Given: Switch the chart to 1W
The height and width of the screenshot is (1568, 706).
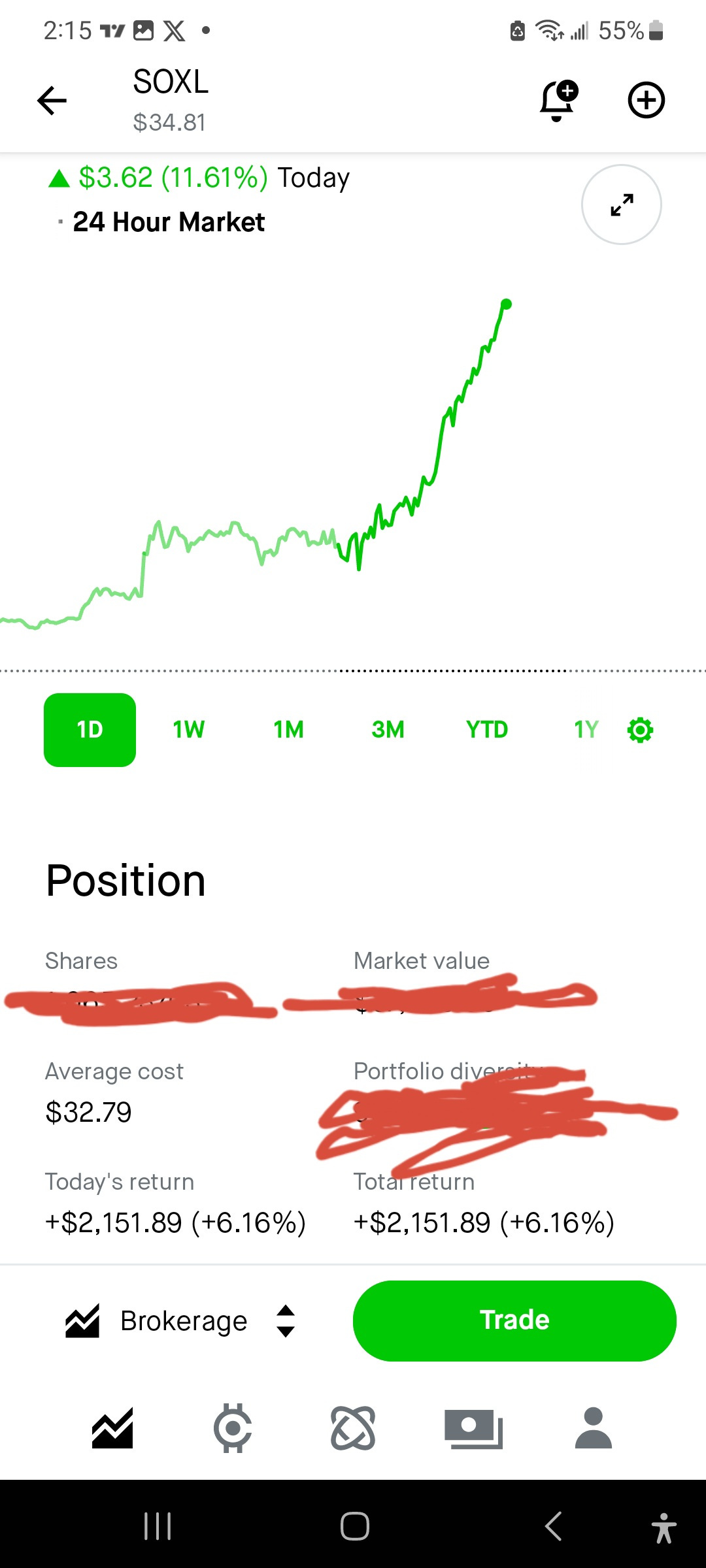Looking at the screenshot, I should (x=189, y=730).
